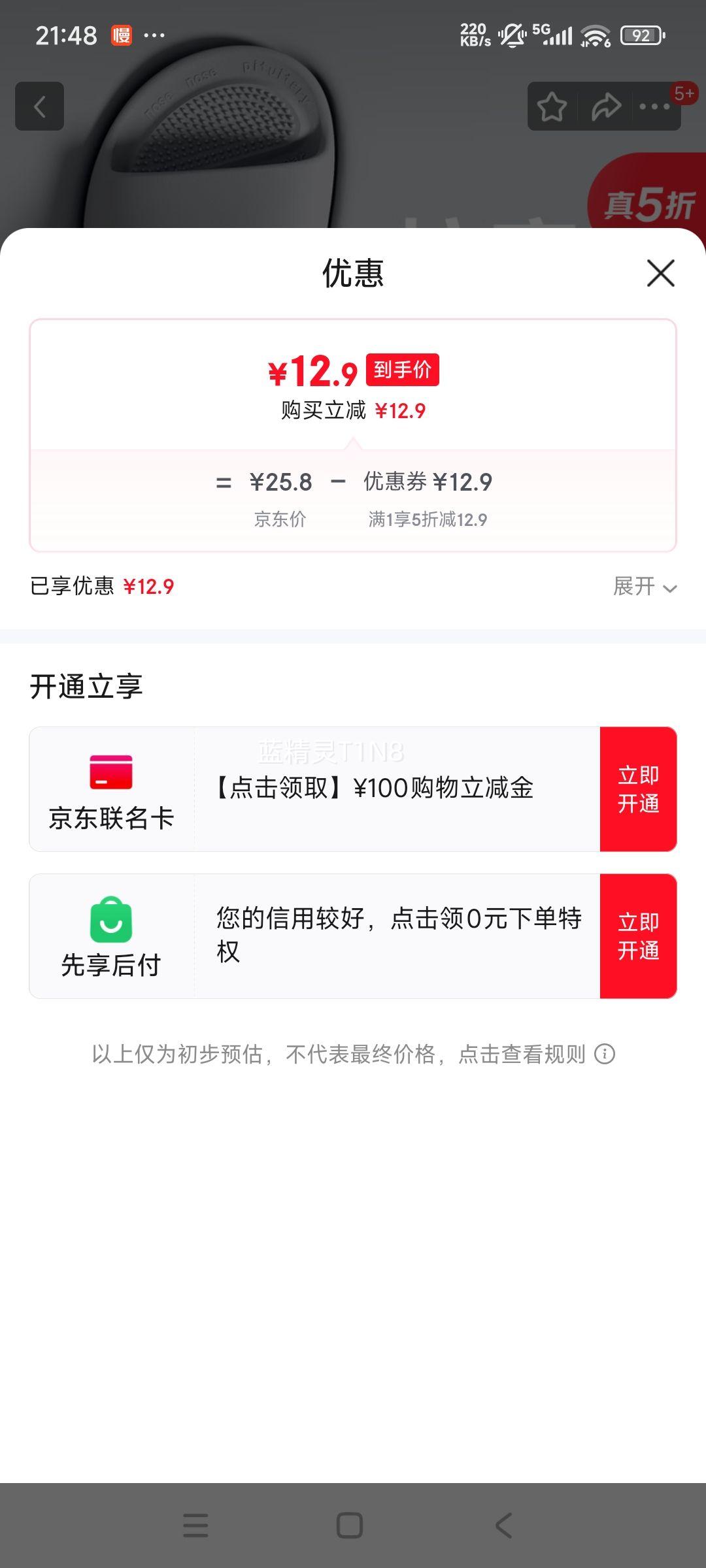The height and width of the screenshot is (1568, 706).
Task: Tap the system home button
Action: point(350,1526)
